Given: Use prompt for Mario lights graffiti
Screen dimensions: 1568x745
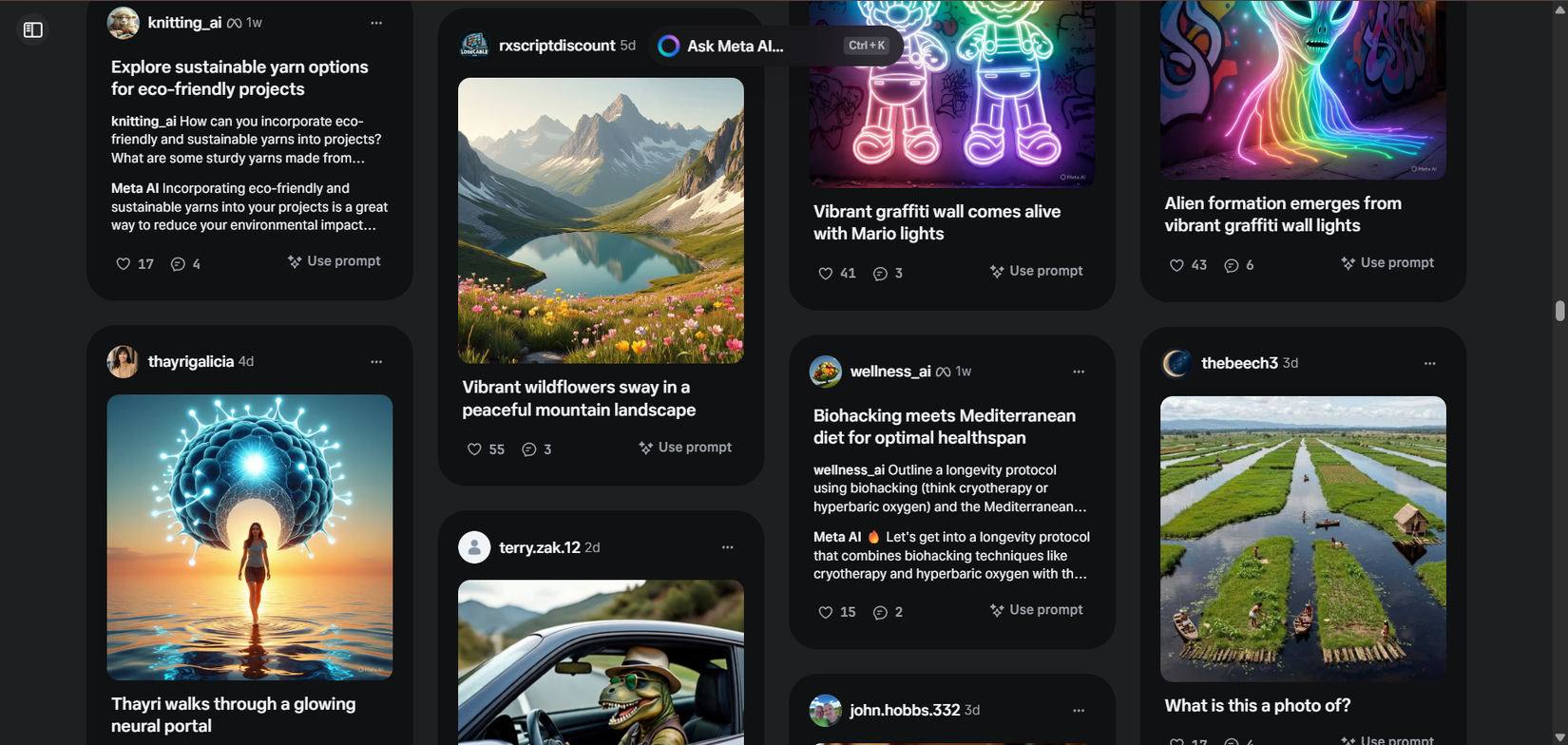Looking at the screenshot, I should 1036,272.
